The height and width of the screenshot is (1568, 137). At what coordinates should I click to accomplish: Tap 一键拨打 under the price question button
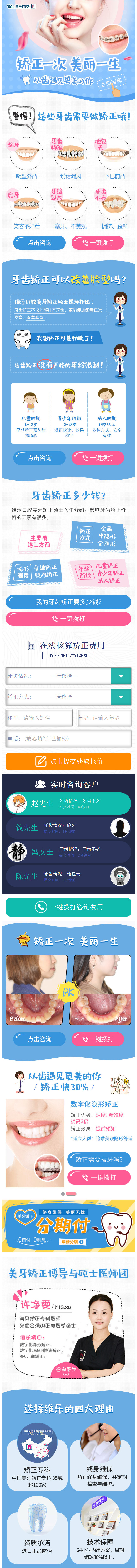pyautogui.click(x=68, y=618)
